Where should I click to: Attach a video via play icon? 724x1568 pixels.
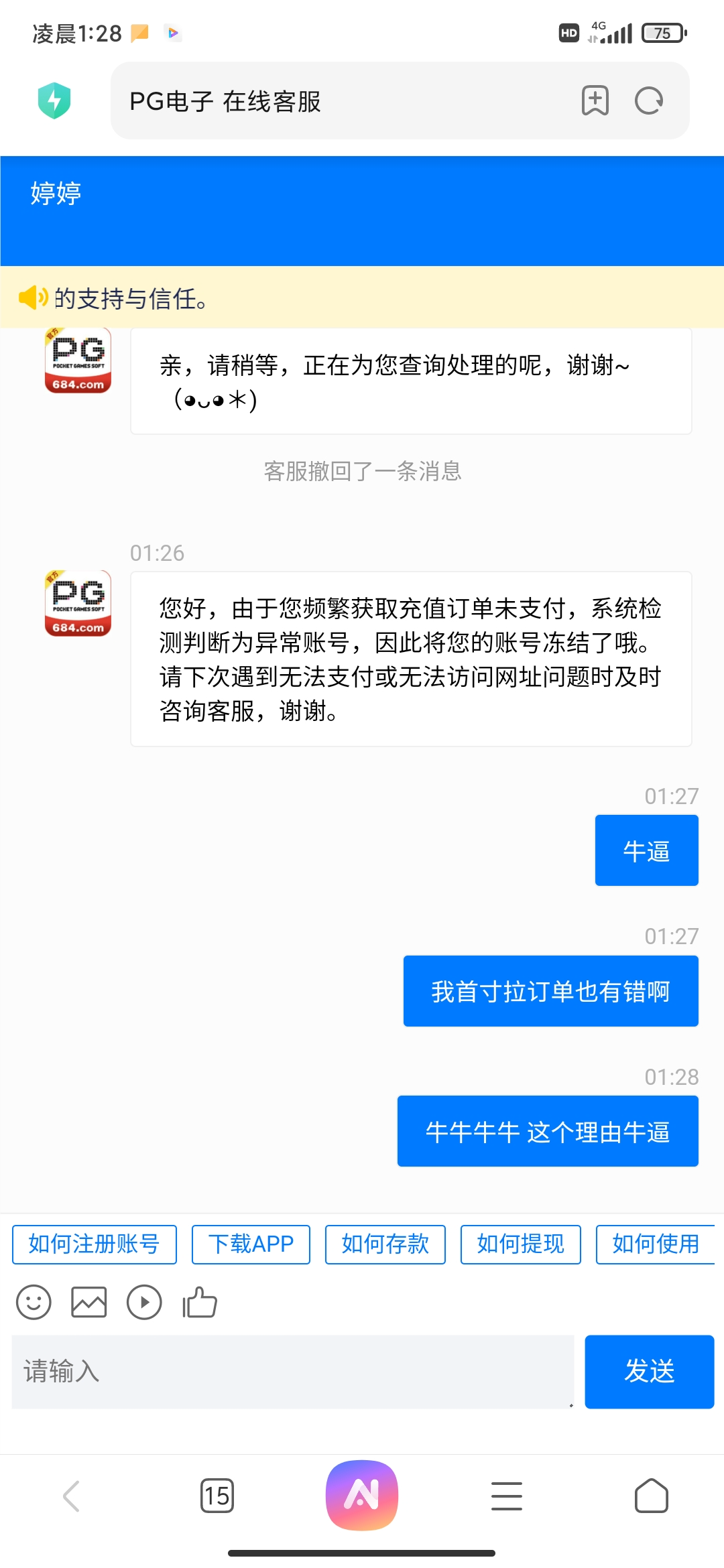pyautogui.click(x=144, y=1303)
